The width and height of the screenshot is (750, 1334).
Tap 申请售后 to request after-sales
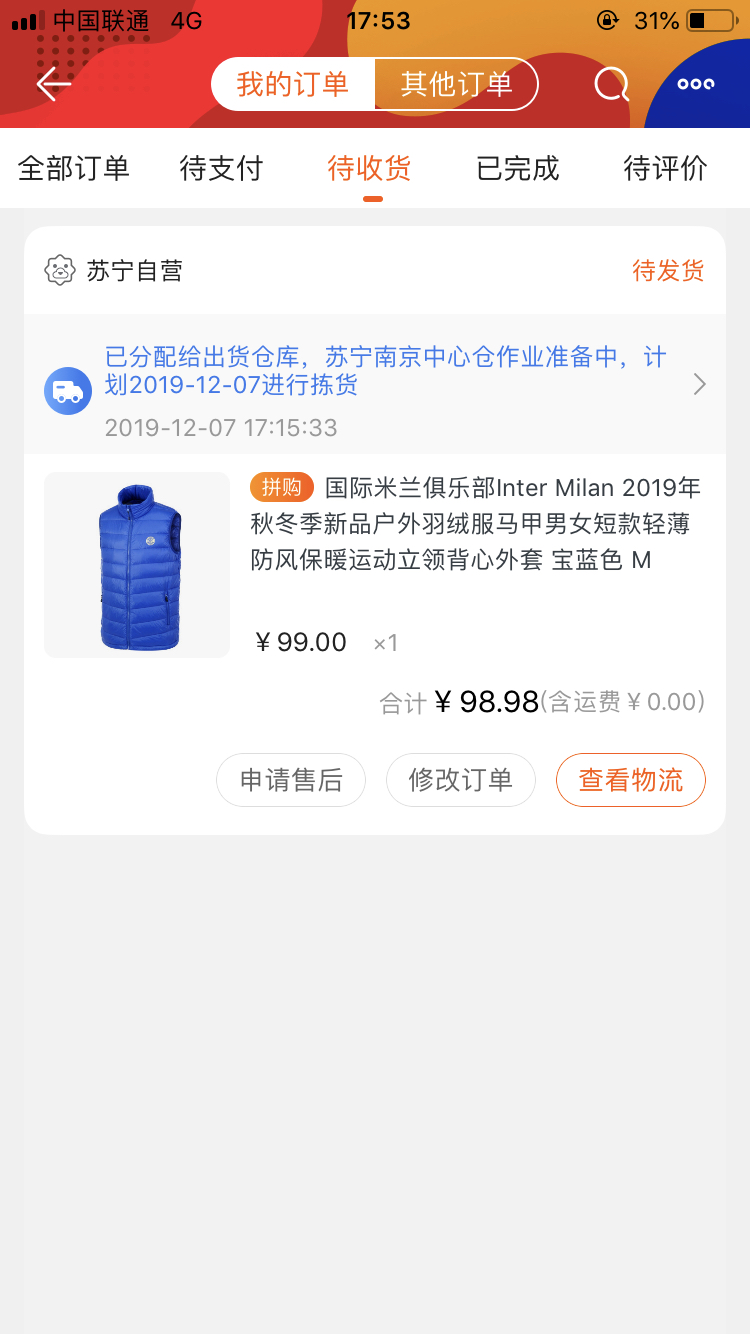pyautogui.click(x=291, y=780)
